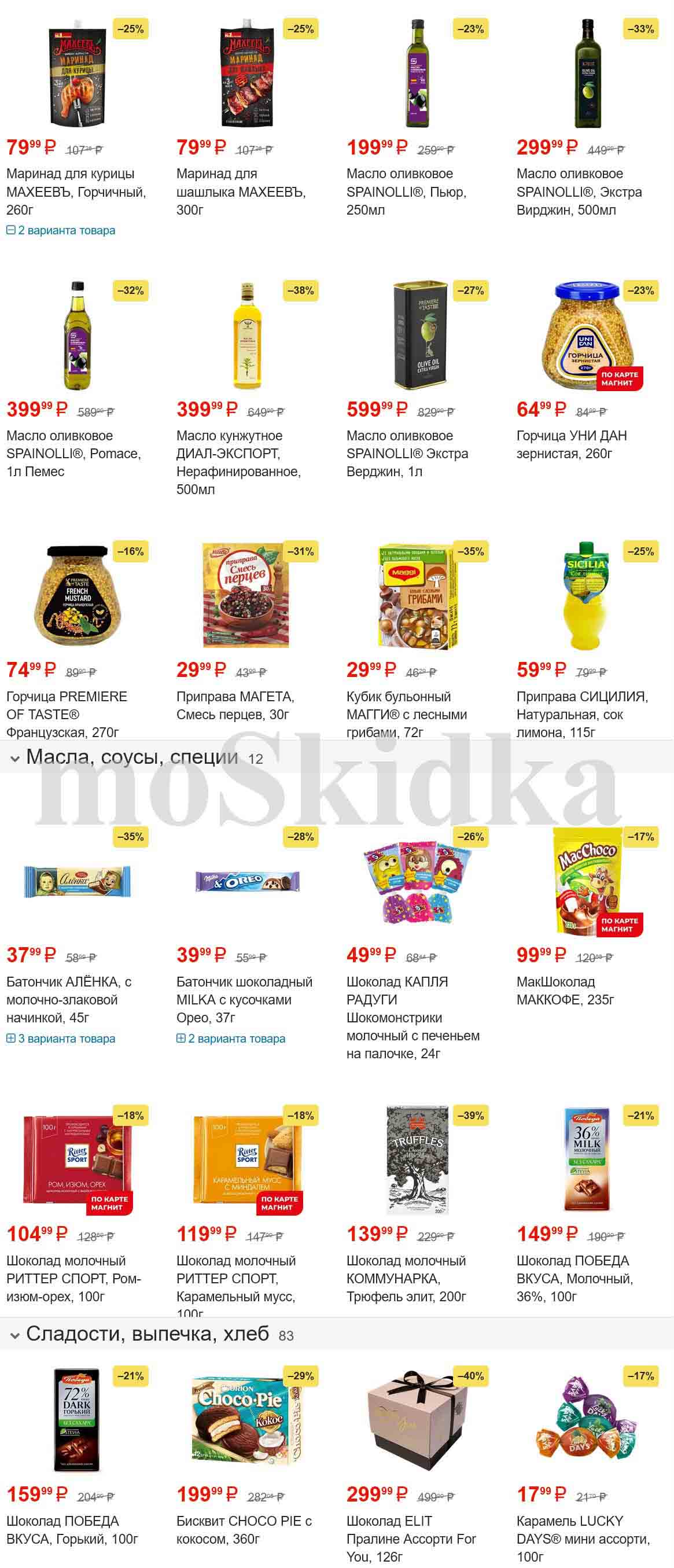View Масло оливковое SPAINOLLI Пьюр 250мл
This screenshot has width=674, height=1568.
(x=406, y=191)
